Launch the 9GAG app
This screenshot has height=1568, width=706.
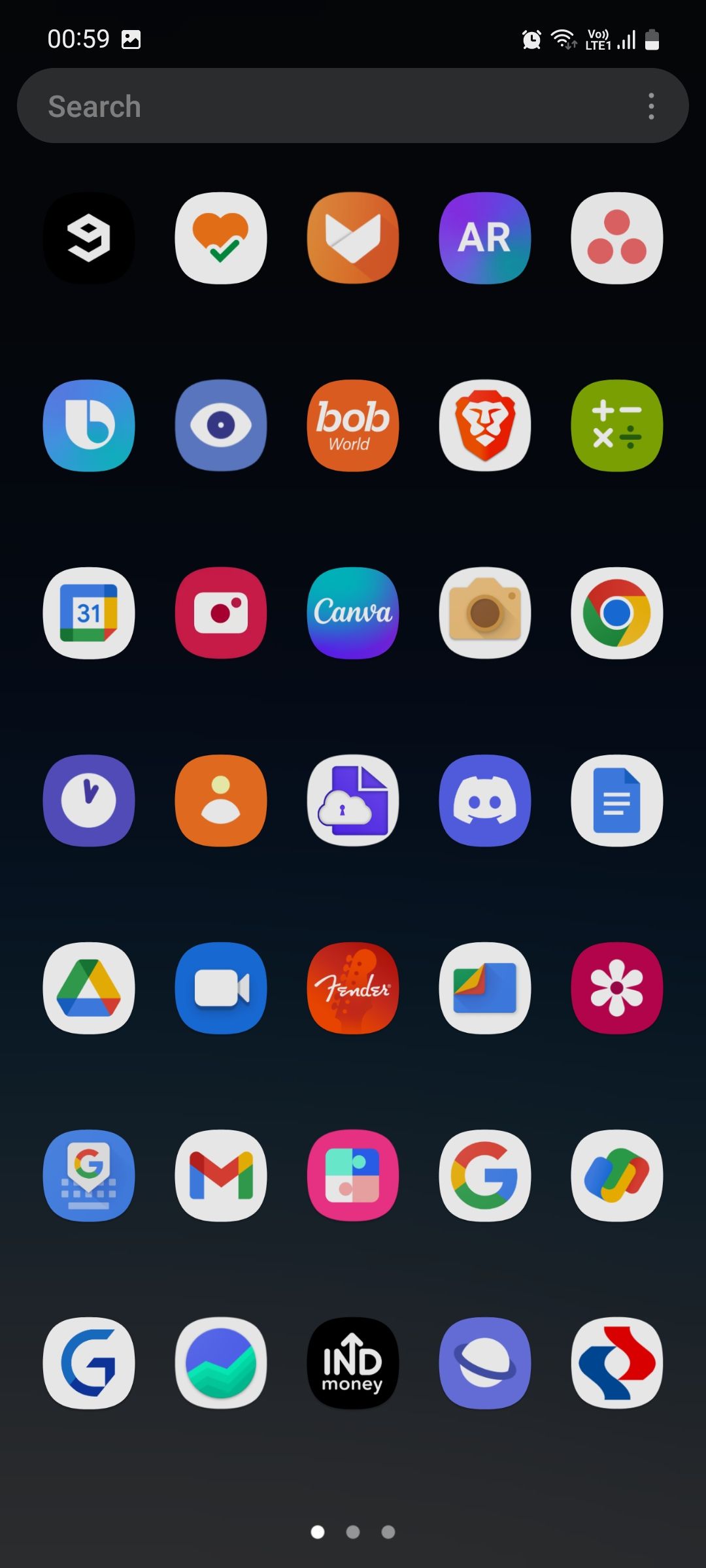pos(89,238)
